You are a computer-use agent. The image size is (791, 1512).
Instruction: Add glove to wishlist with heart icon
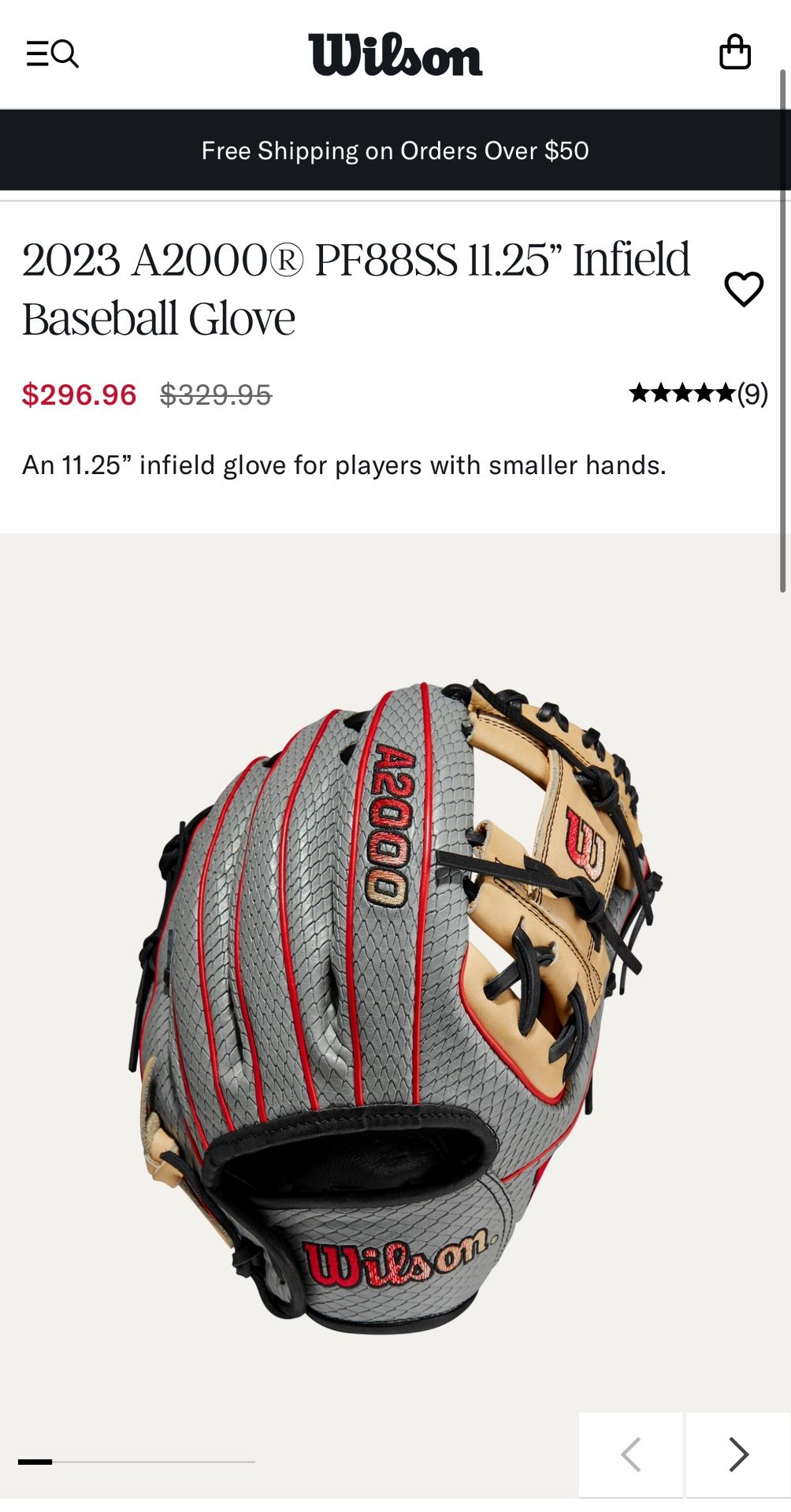click(x=743, y=289)
